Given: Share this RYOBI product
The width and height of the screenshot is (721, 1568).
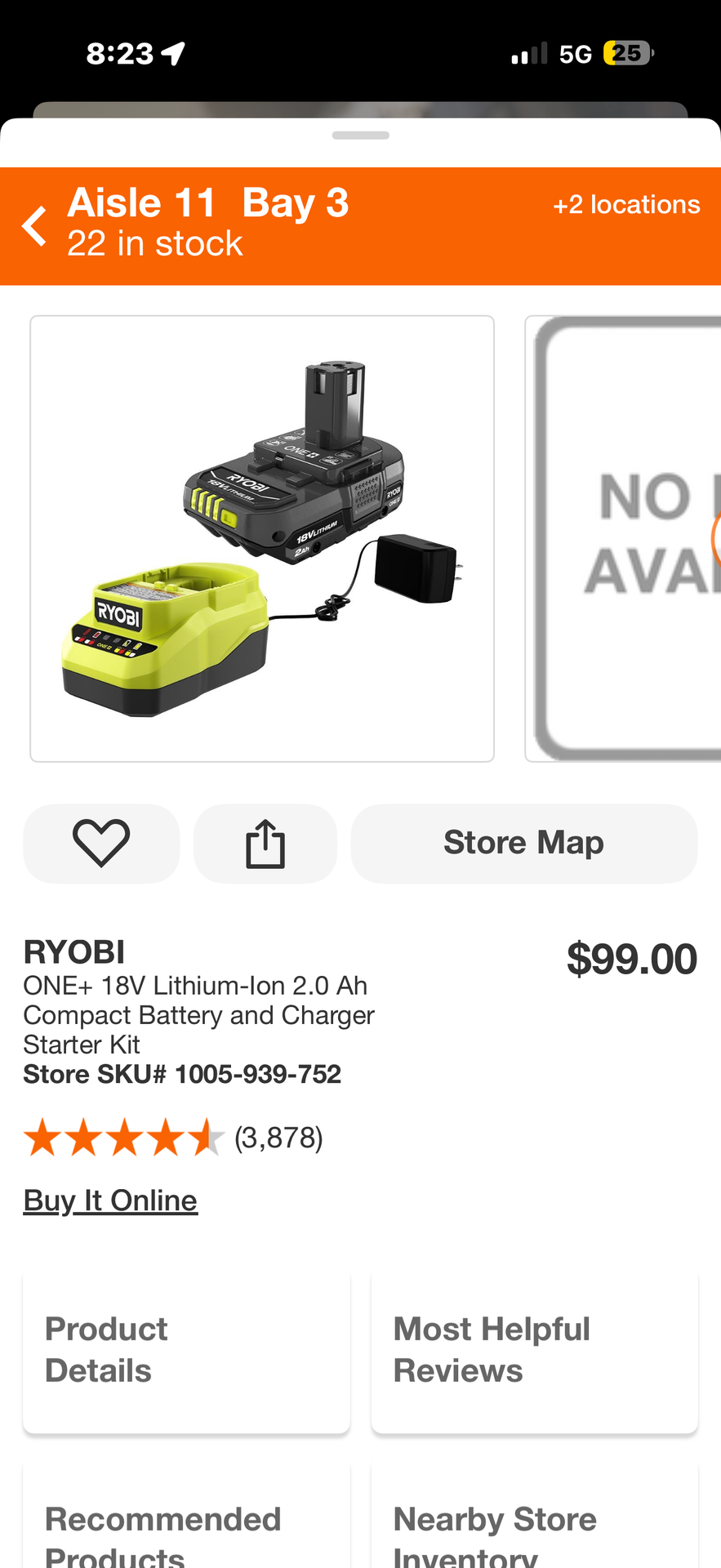Looking at the screenshot, I should pos(265,843).
